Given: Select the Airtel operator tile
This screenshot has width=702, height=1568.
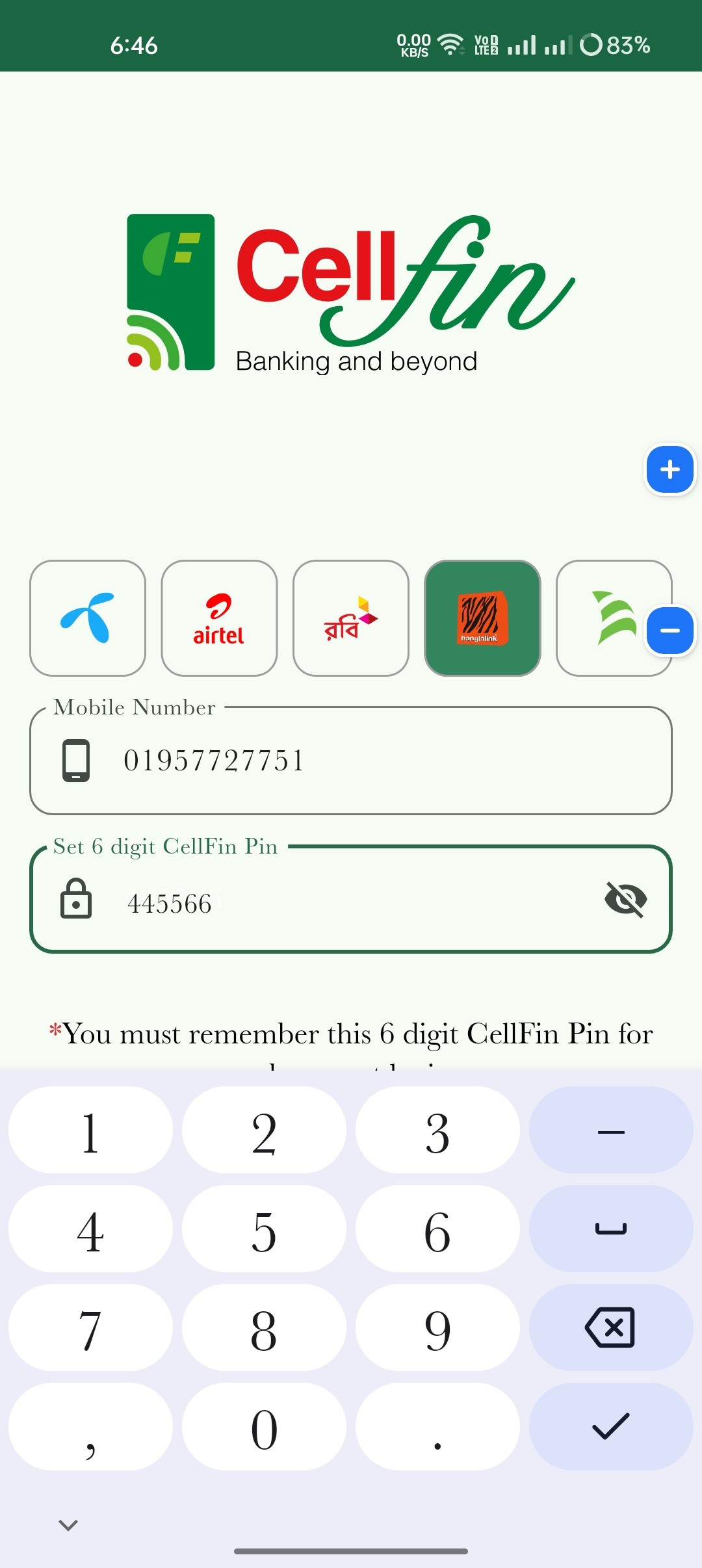Looking at the screenshot, I should pos(219,618).
